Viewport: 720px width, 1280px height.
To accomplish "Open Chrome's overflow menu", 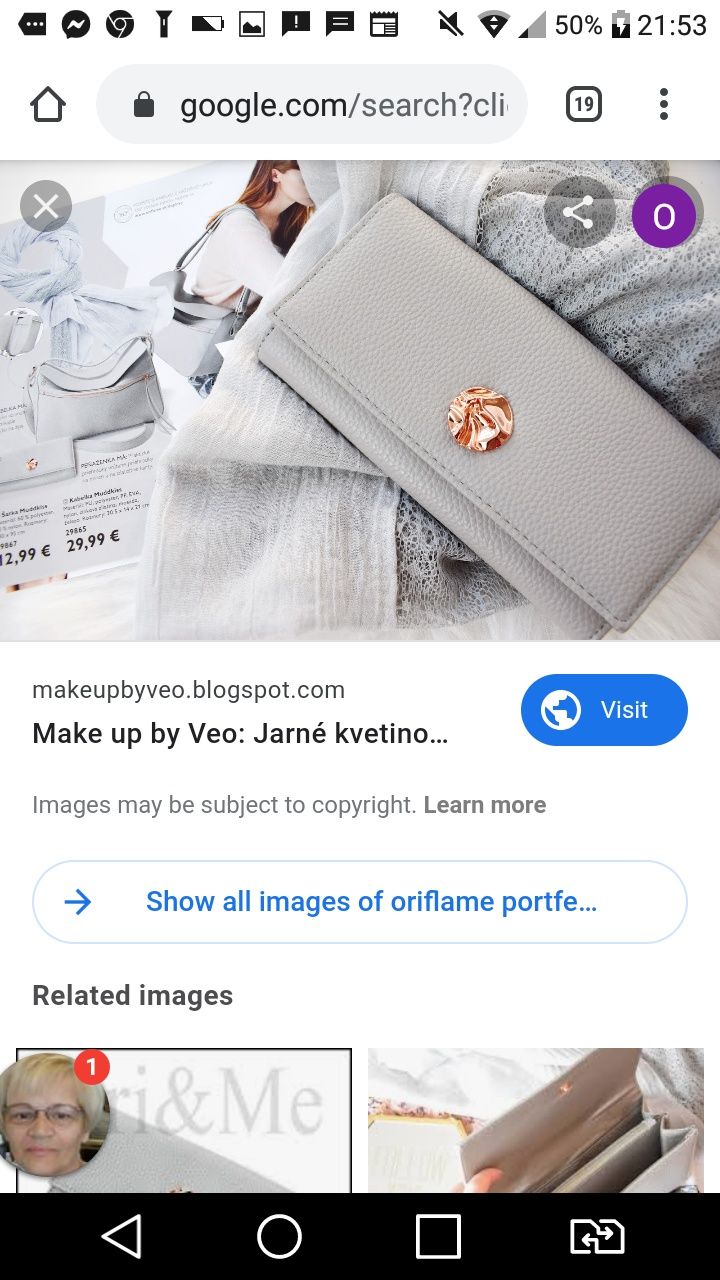I will 664,104.
